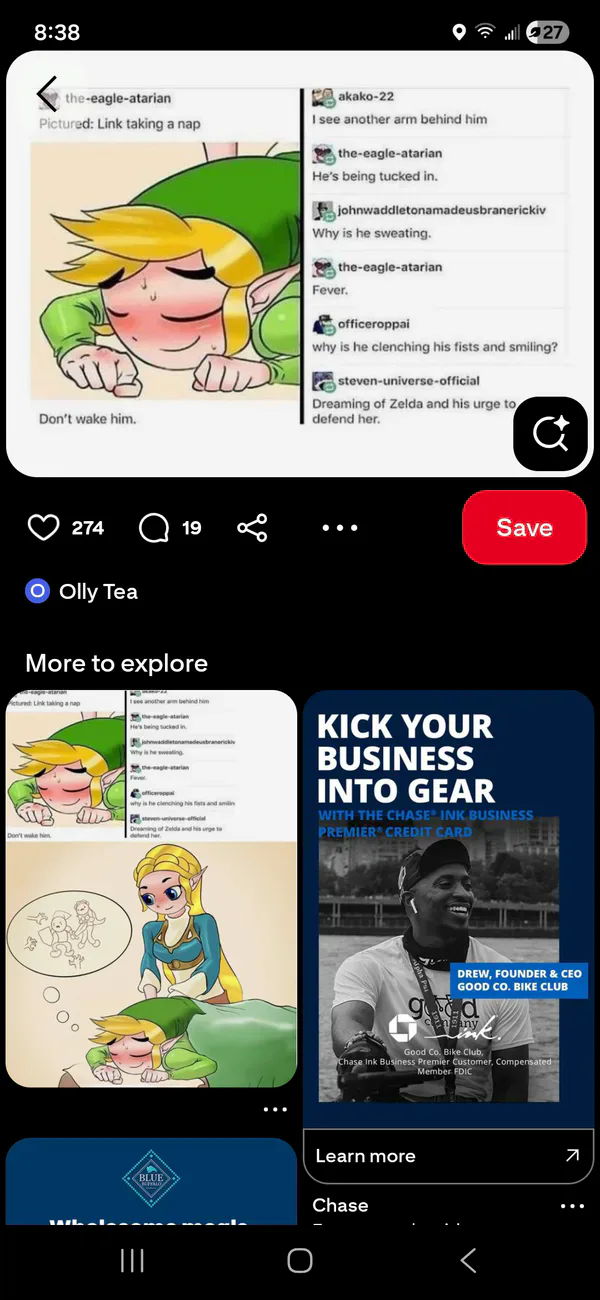Go to the phone's home screen
This screenshot has width=600, height=1300.
(x=300, y=1261)
